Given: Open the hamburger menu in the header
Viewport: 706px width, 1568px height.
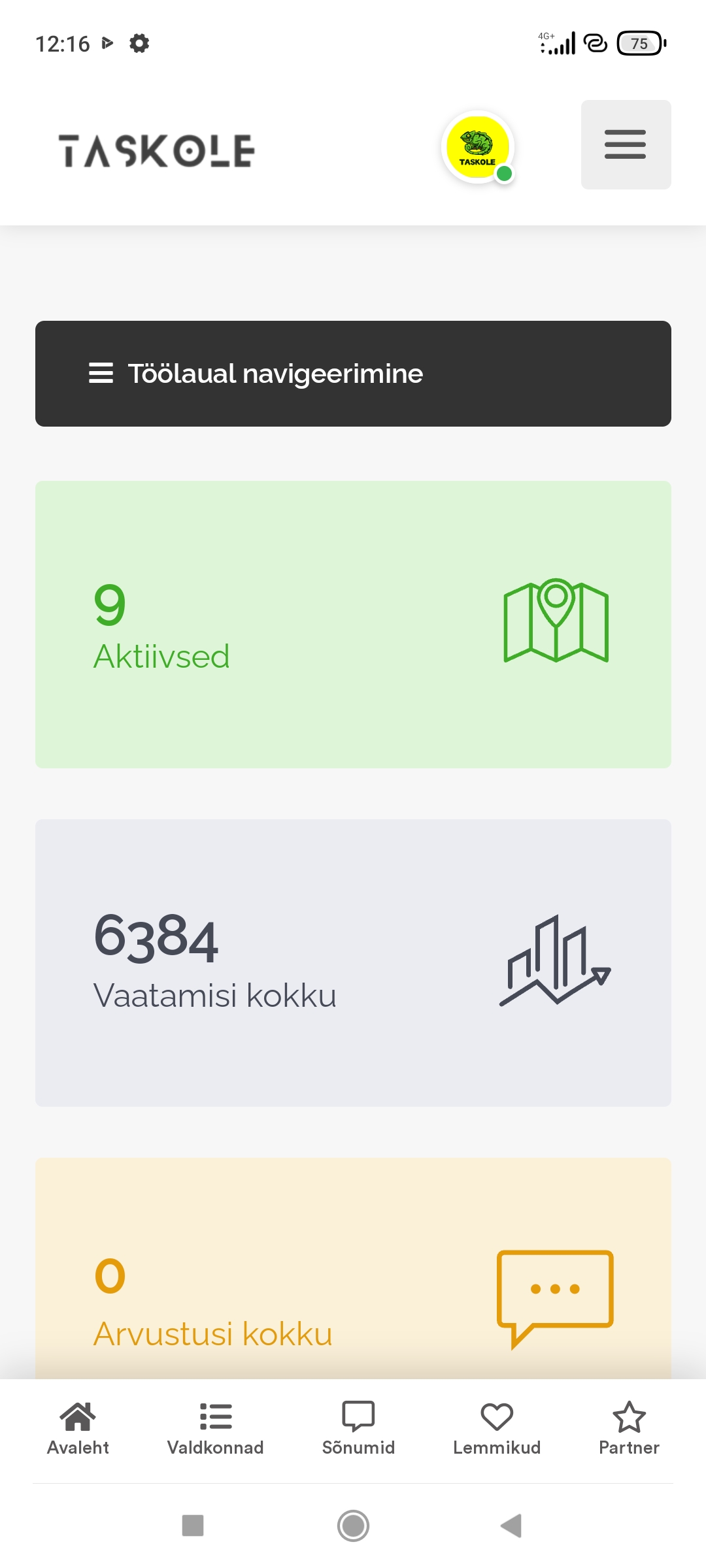Looking at the screenshot, I should point(626,144).
